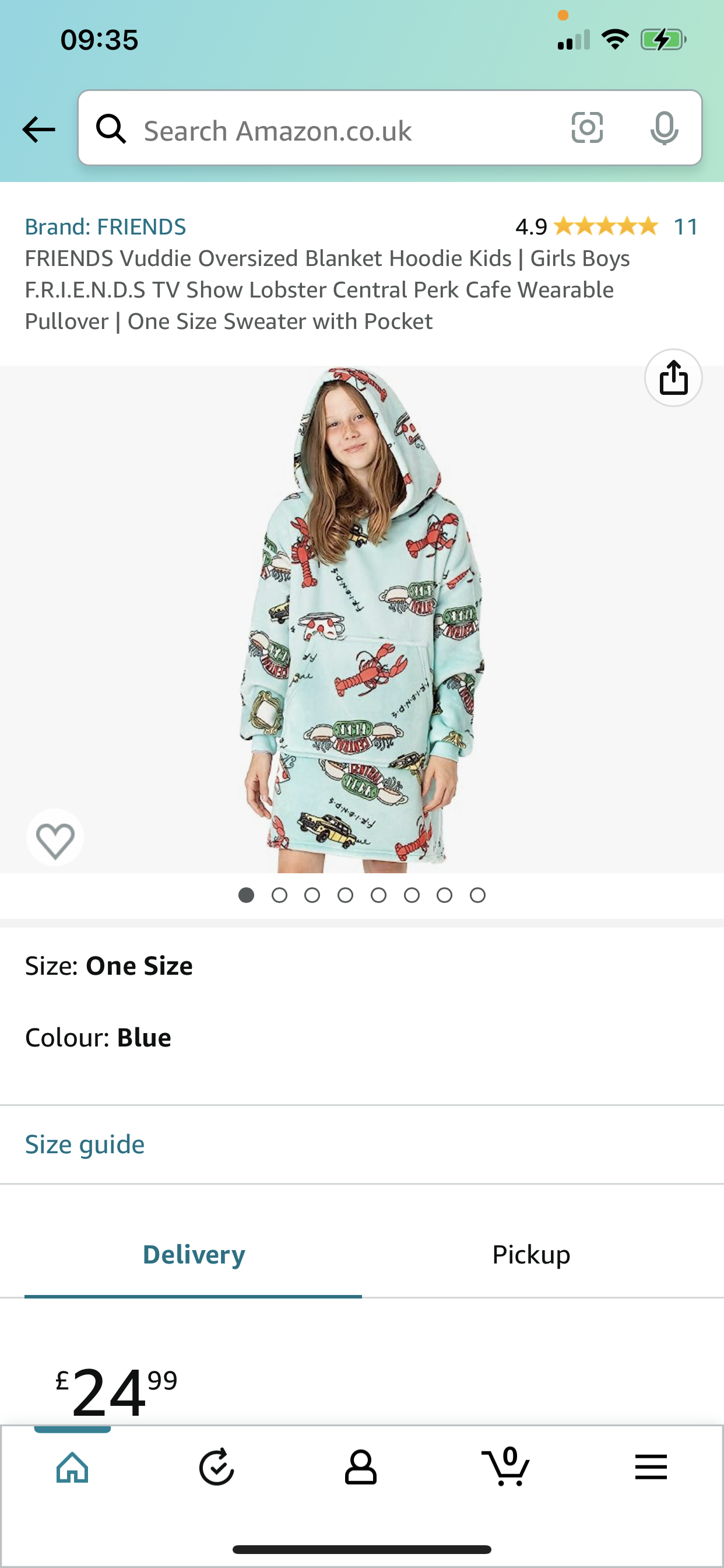Select the Delivery tab
The height and width of the screenshot is (1568, 724).
194,1255
